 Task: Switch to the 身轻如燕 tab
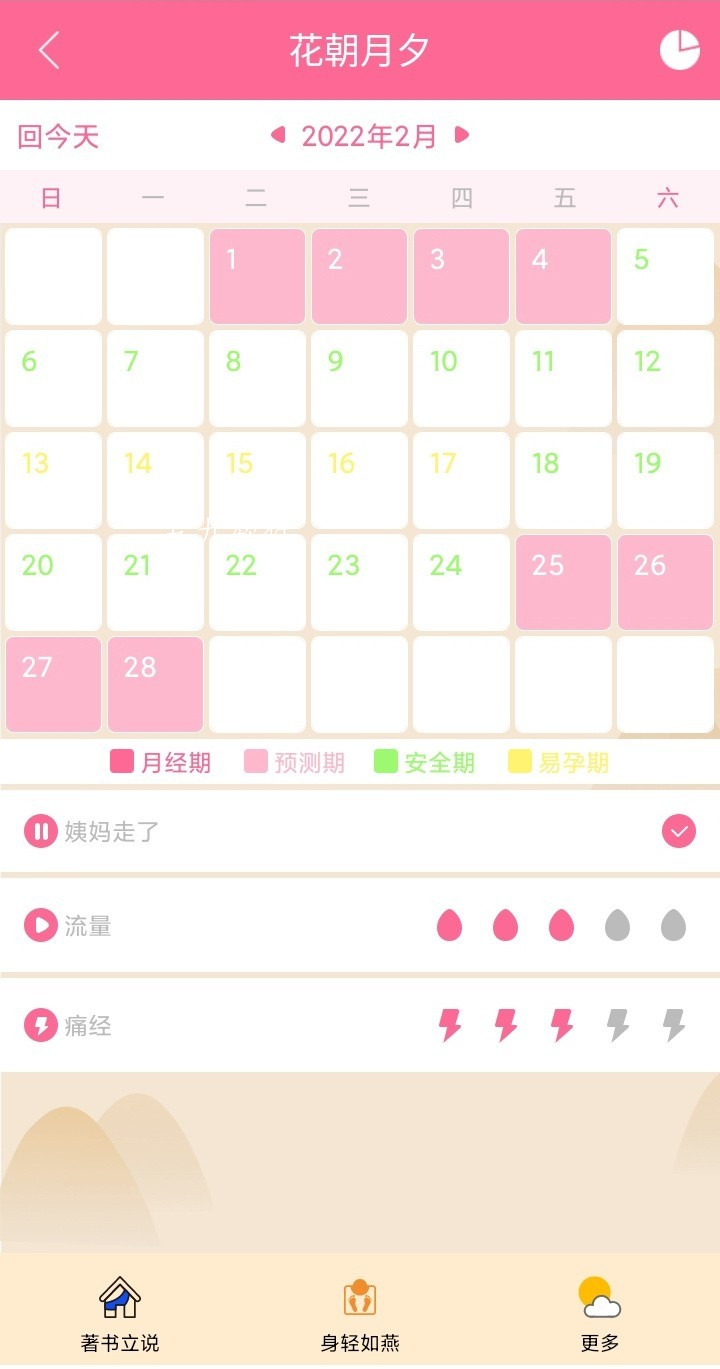click(360, 1314)
